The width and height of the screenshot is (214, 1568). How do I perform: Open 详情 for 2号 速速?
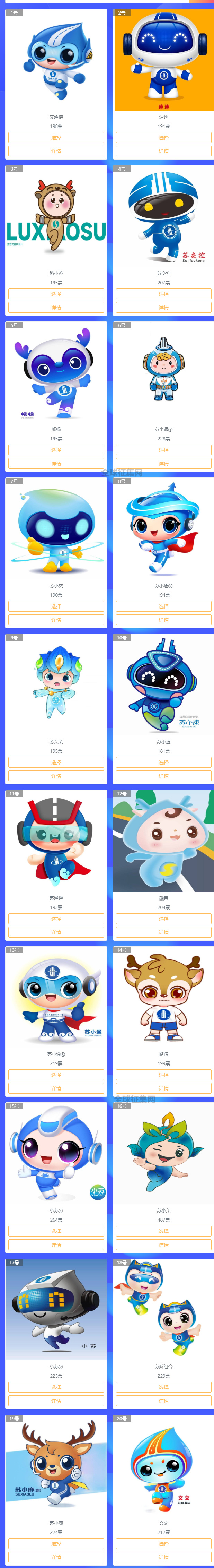tap(163, 151)
